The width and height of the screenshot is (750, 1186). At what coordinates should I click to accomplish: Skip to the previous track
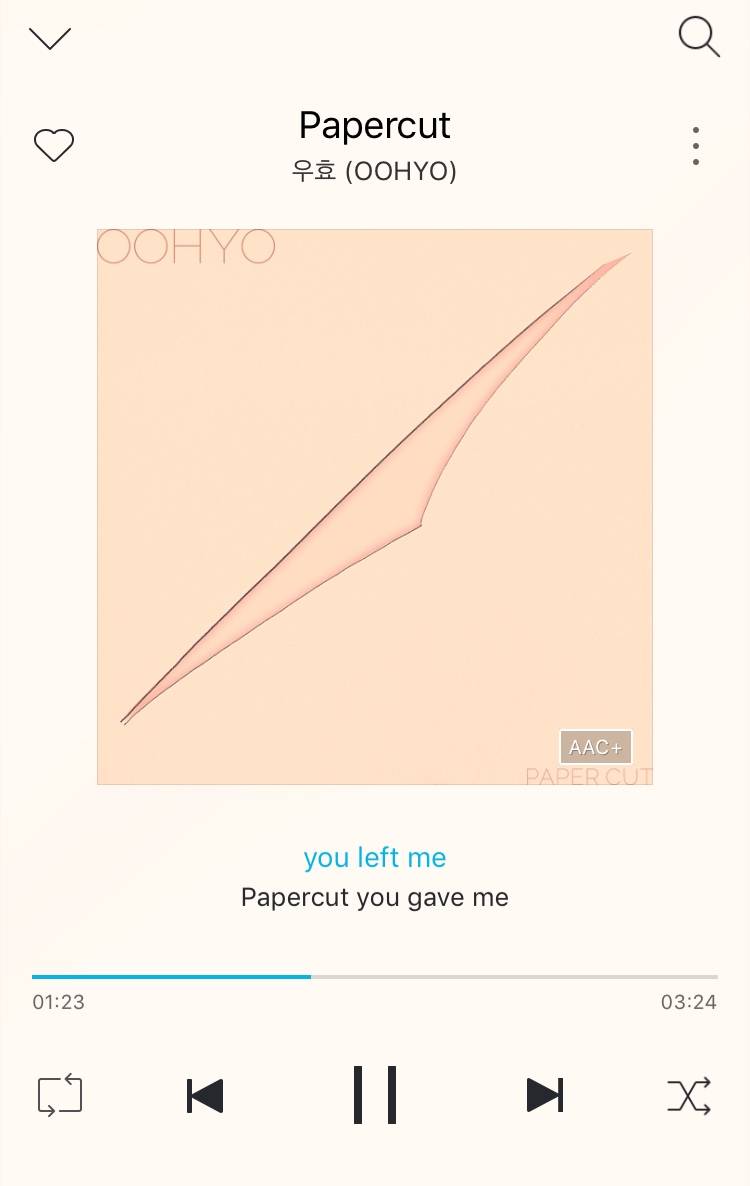(x=205, y=1095)
